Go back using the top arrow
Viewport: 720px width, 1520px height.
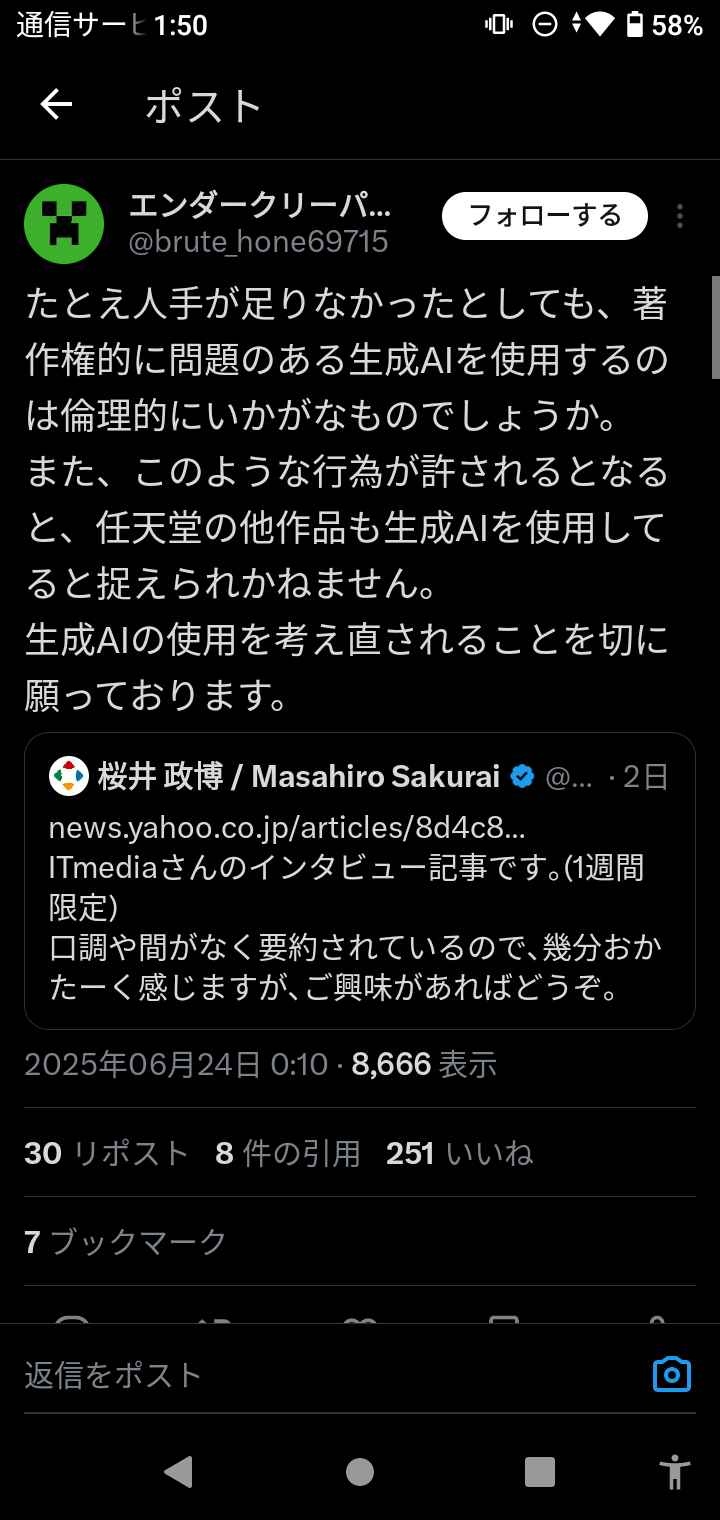tap(56, 105)
